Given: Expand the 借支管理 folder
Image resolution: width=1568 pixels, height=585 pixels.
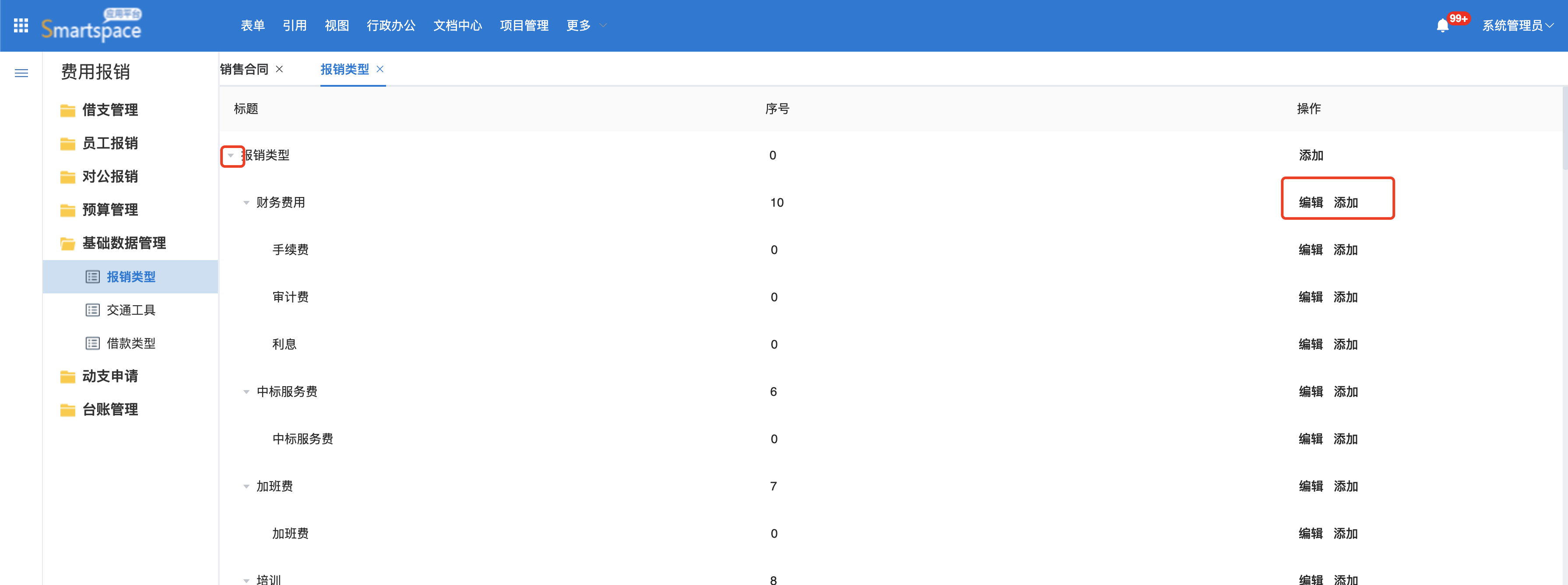Looking at the screenshot, I should (109, 110).
